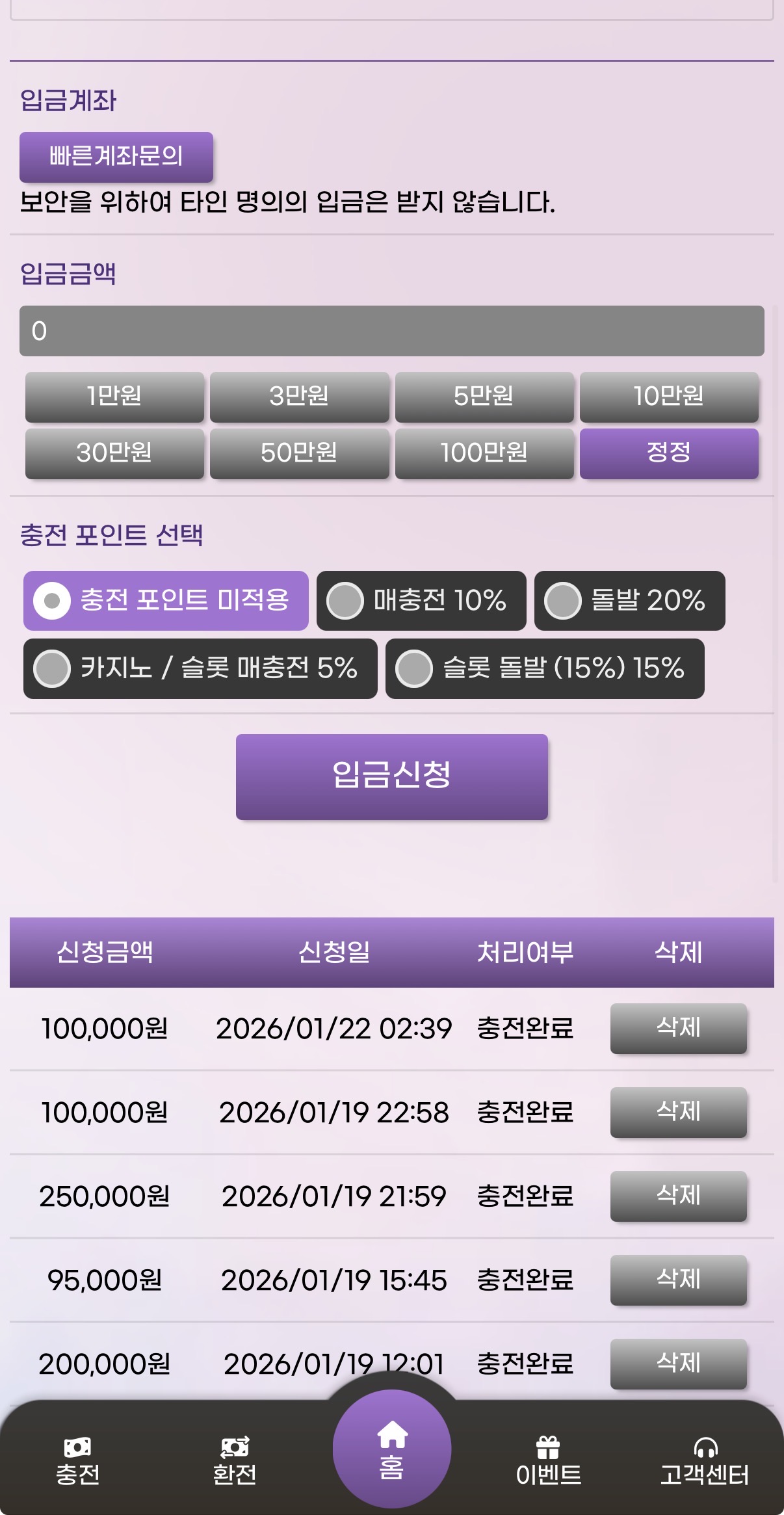This screenshot has width=784, height=1515.
Task: Choose the 10만원 quick amount
Action: click(668, 397)
